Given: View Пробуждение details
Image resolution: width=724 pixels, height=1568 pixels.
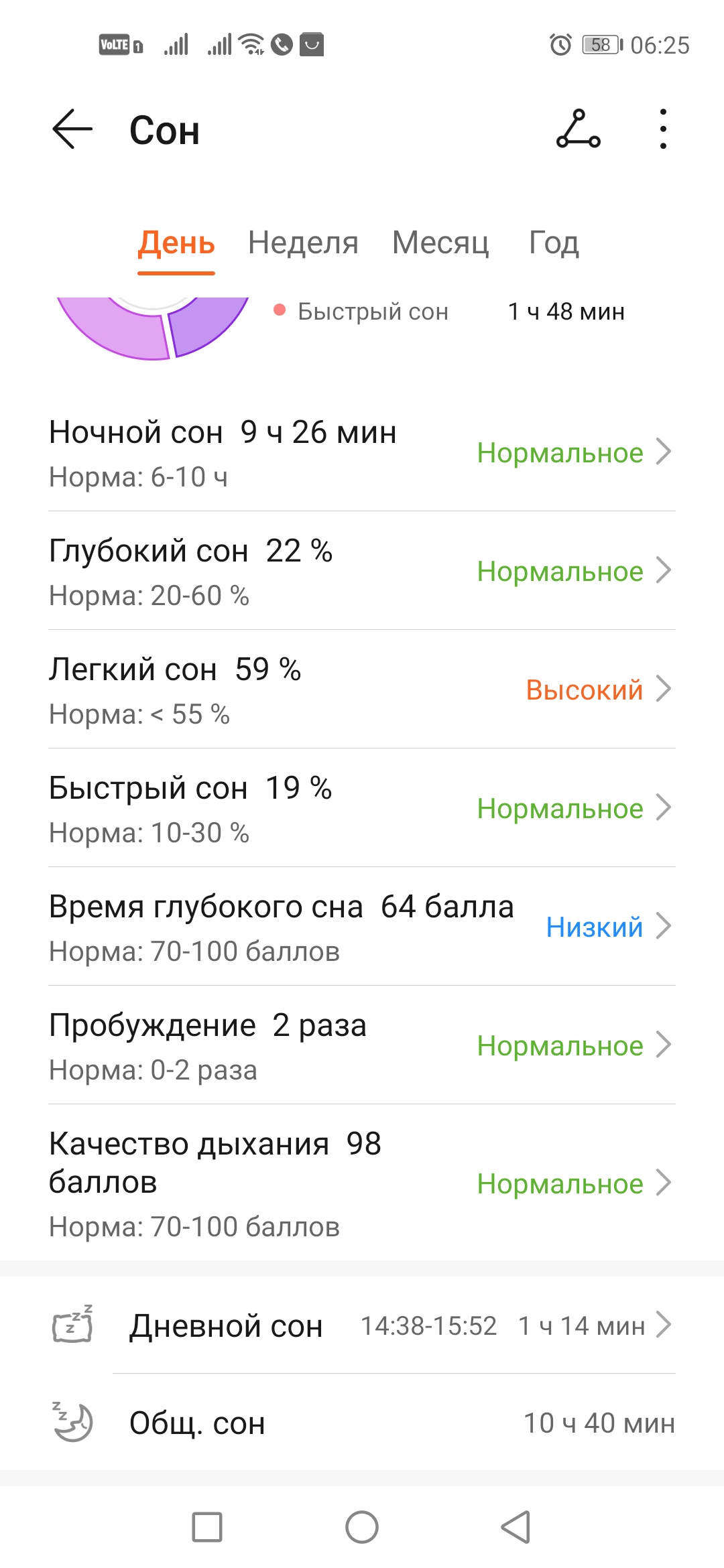Looking at the screenshot, I should [362, 1045].
